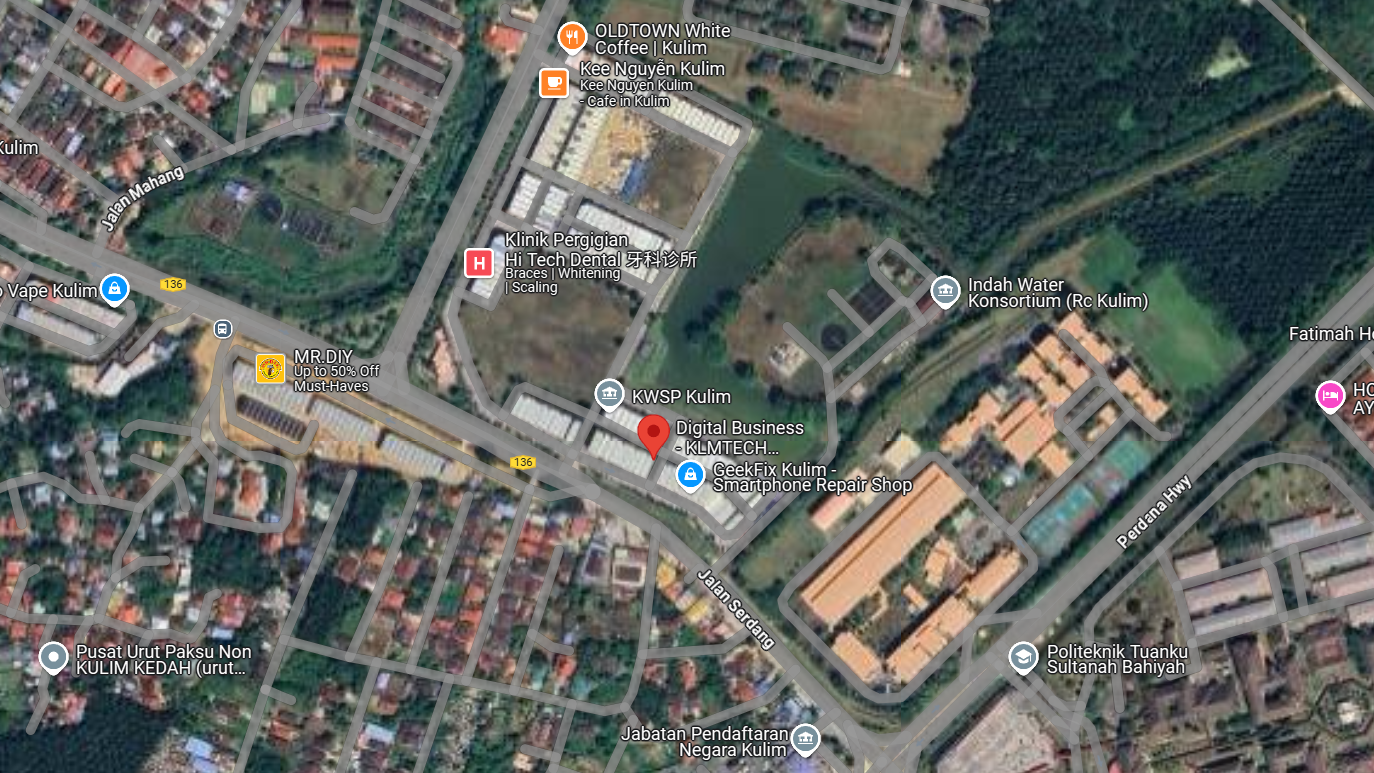This screenshot has height=773, width=1374.
Task: Open the Politeknik Tuanku Sultanah Bahiyah marker
Action: (x=1022, y=657)
